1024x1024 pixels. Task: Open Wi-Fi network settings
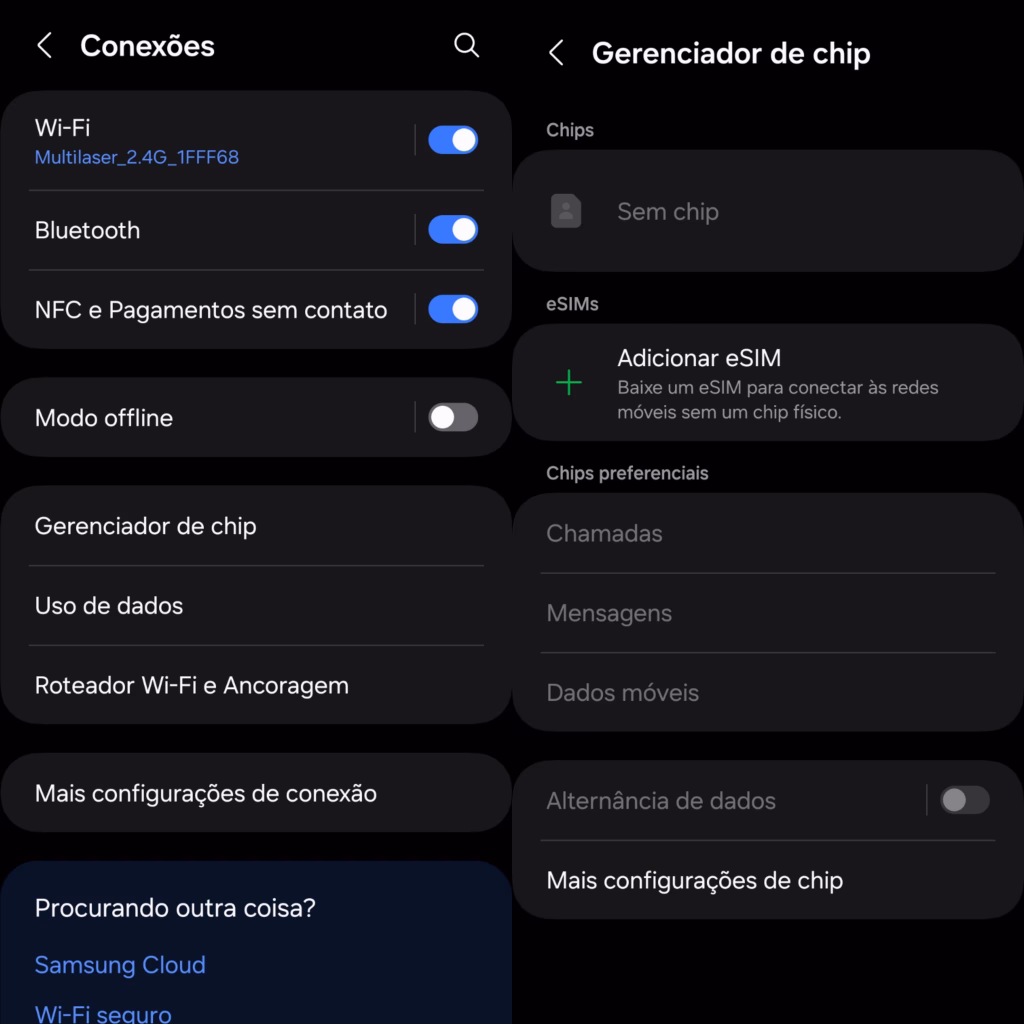tap(200, 141)
